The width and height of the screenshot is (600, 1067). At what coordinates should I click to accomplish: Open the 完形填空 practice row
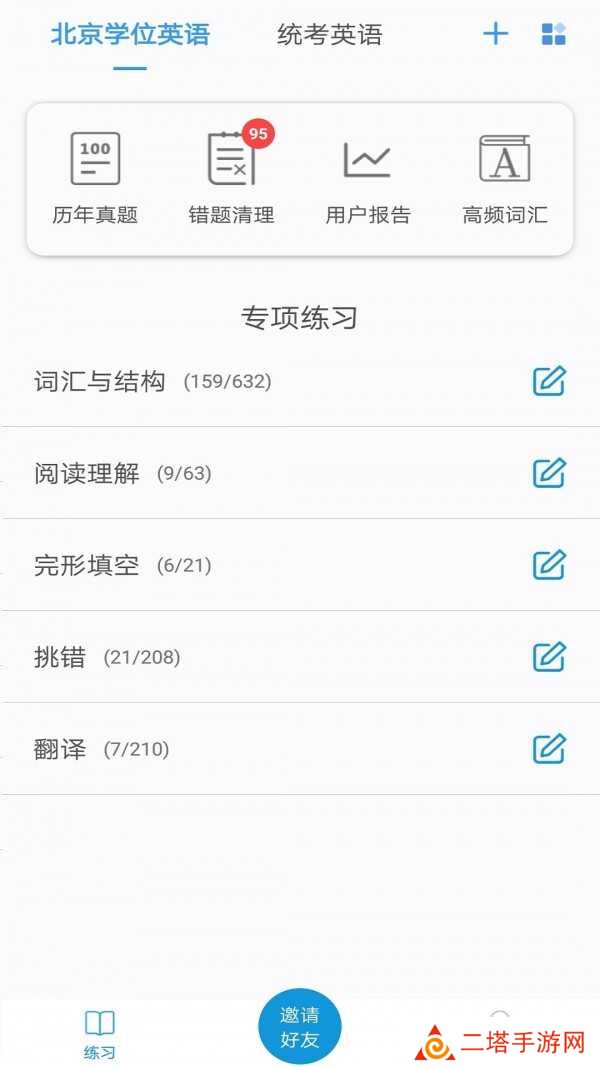pyautogui.click(x=300, y=565)
